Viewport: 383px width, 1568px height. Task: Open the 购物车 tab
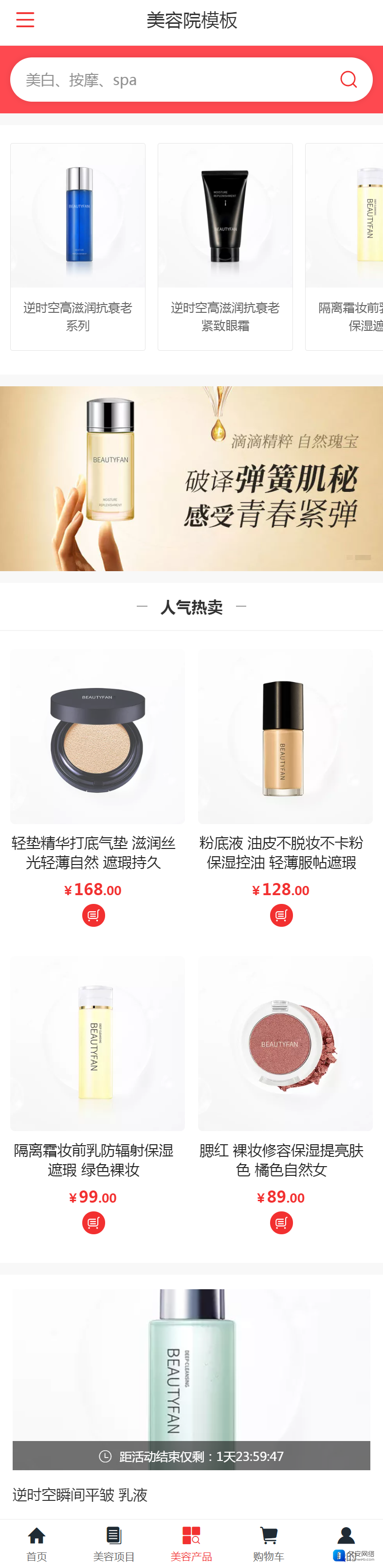(x=269, y=1544)
